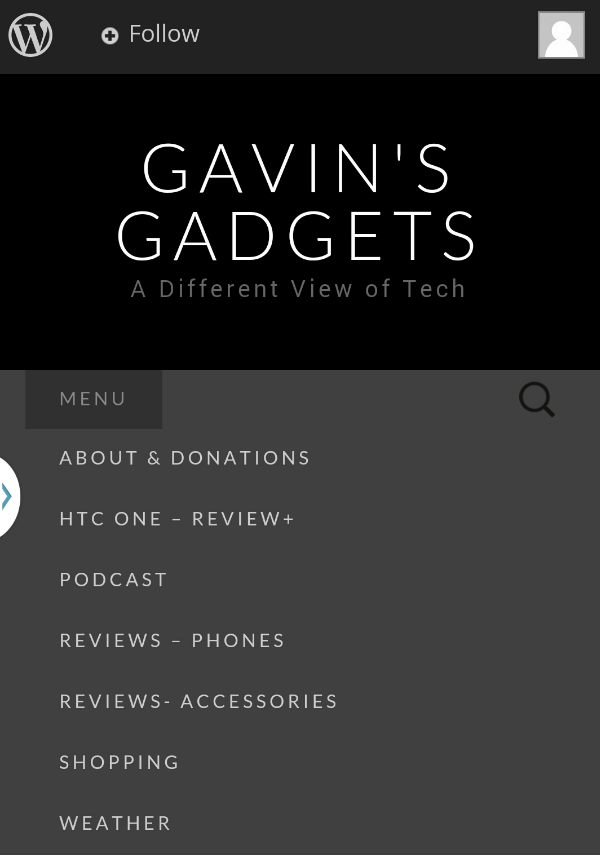This screenshot has width=600, height=858.
Task: Open the WordPress logo menu
Action: 31,35
